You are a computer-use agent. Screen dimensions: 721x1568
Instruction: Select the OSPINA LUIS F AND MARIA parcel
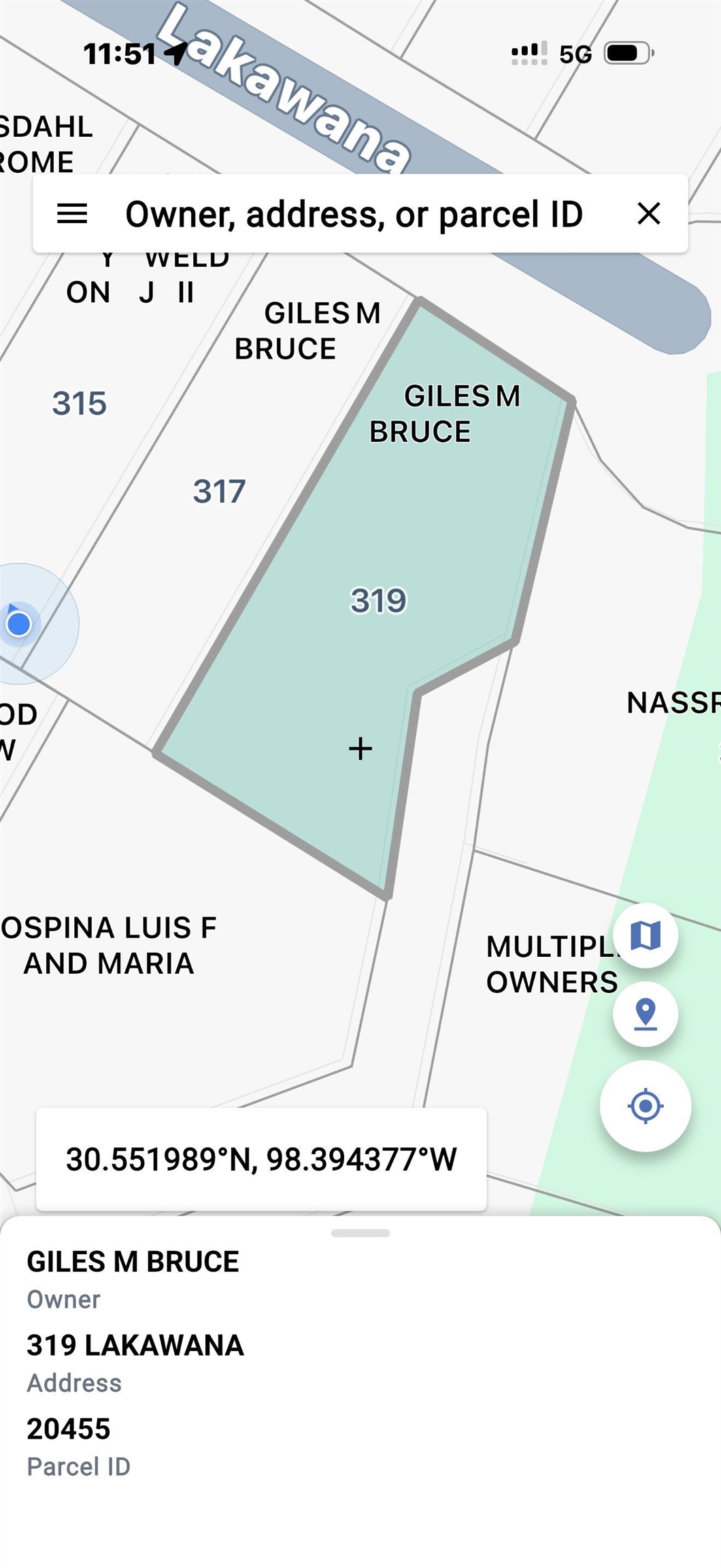(x=109, y=945)
